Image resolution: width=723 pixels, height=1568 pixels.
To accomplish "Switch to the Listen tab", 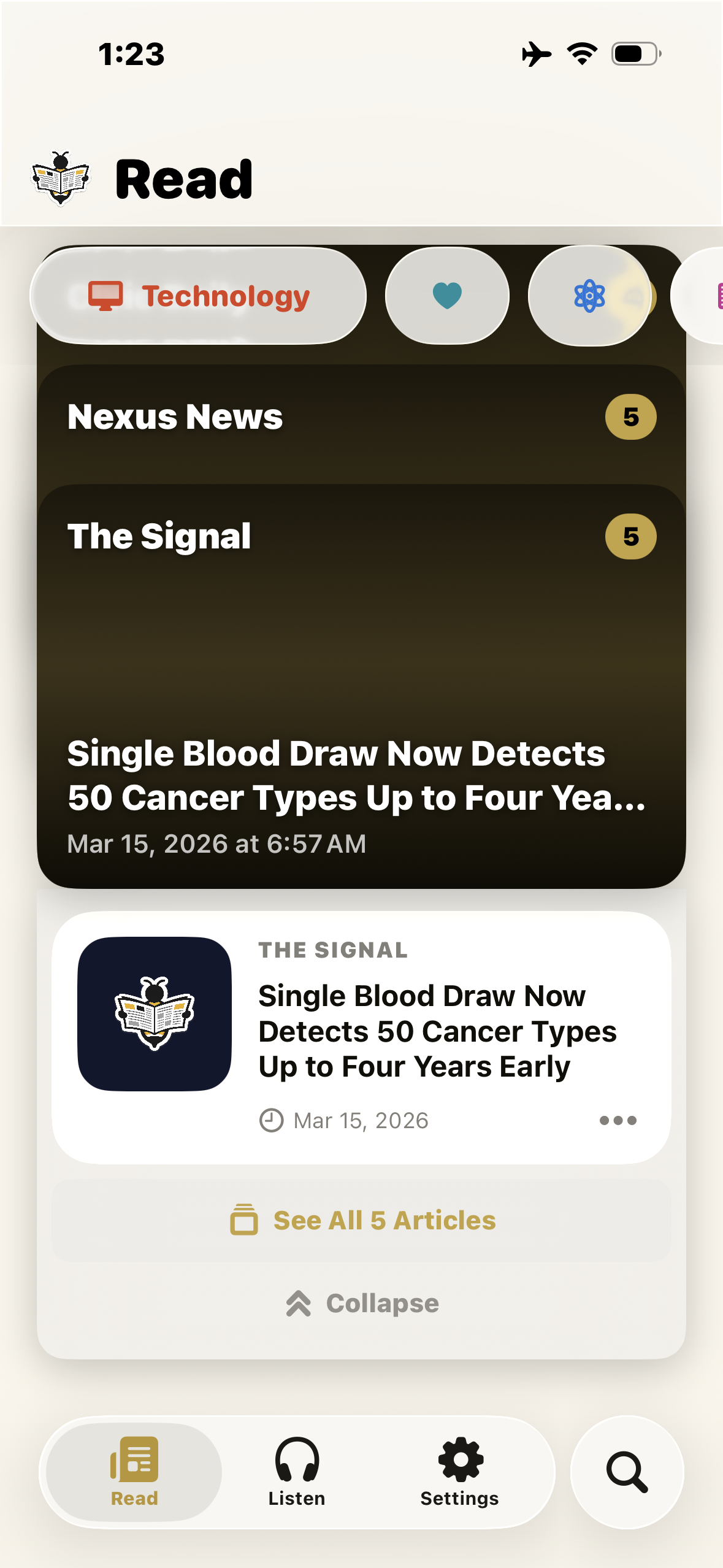I will pyautogui.click(x=297, y=1472).
